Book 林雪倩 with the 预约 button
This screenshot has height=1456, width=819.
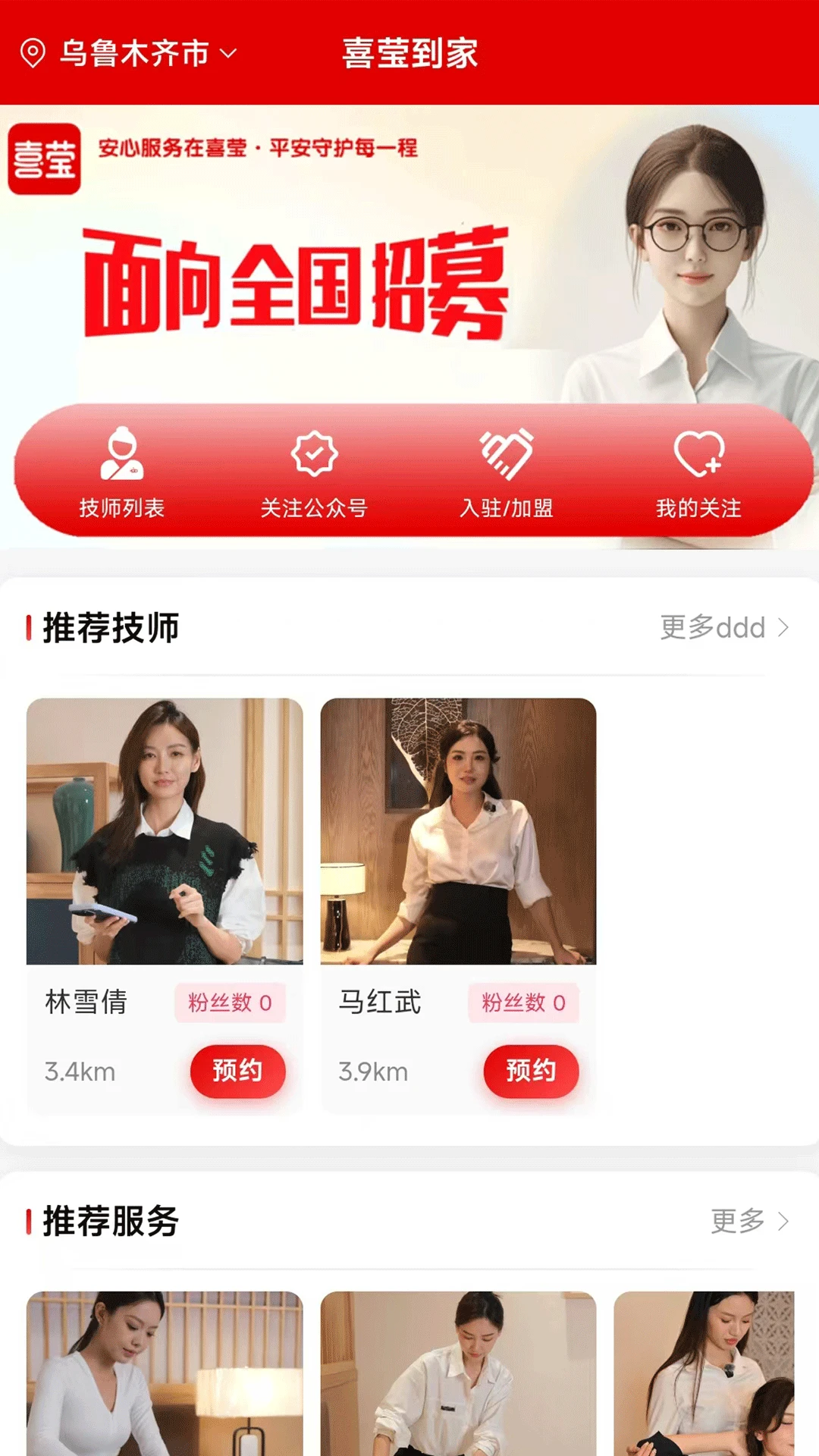(238, 1070)
